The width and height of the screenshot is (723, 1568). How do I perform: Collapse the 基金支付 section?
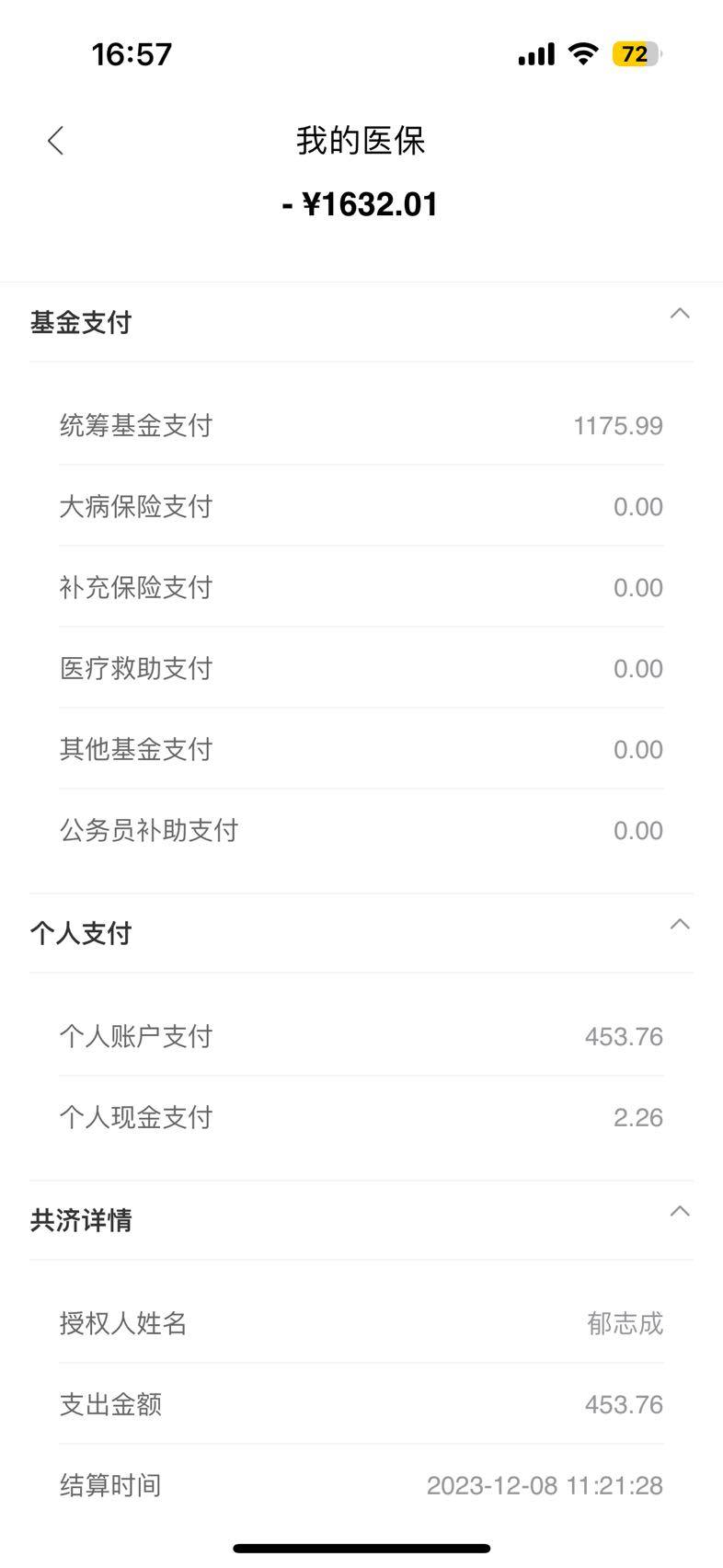pyautogui.click(x=680, y=315)
